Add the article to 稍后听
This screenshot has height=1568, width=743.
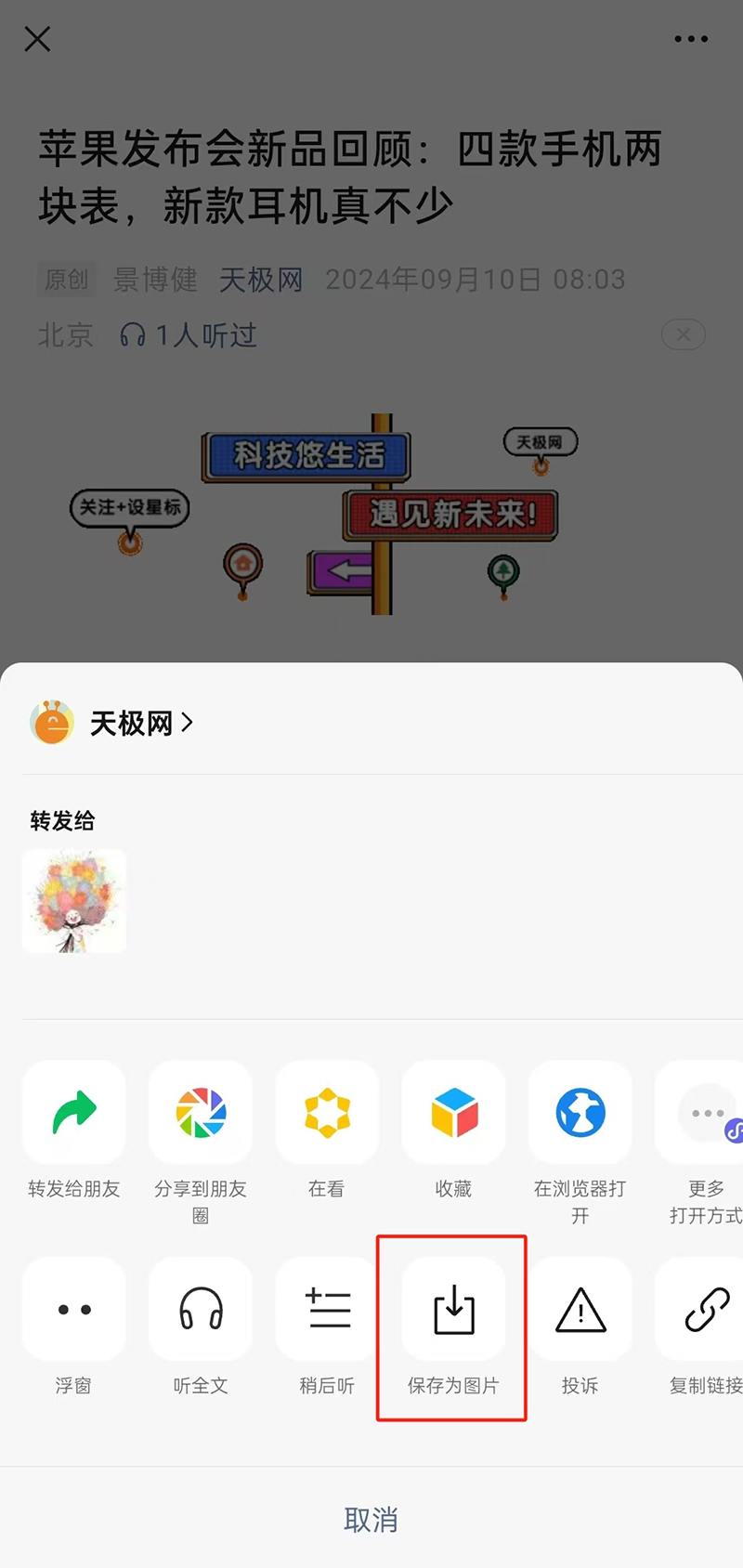tap(327, 1310)
